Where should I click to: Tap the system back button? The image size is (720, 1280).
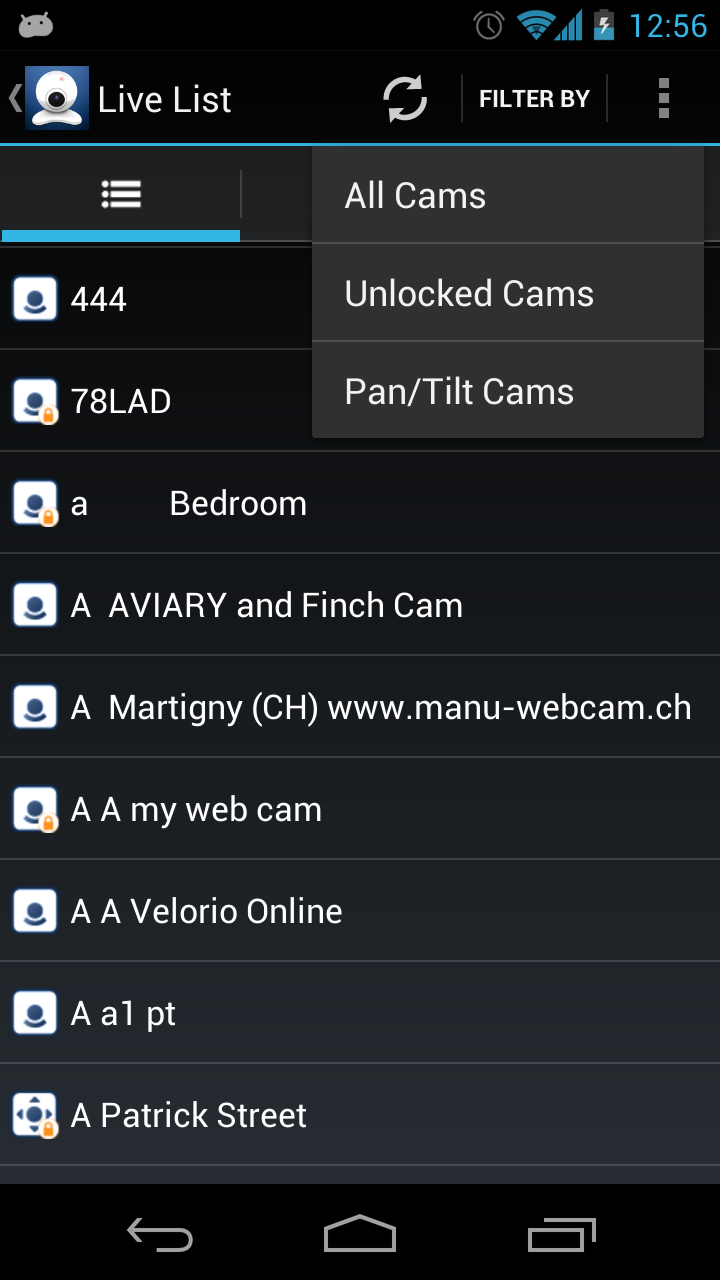(160, 1236)
